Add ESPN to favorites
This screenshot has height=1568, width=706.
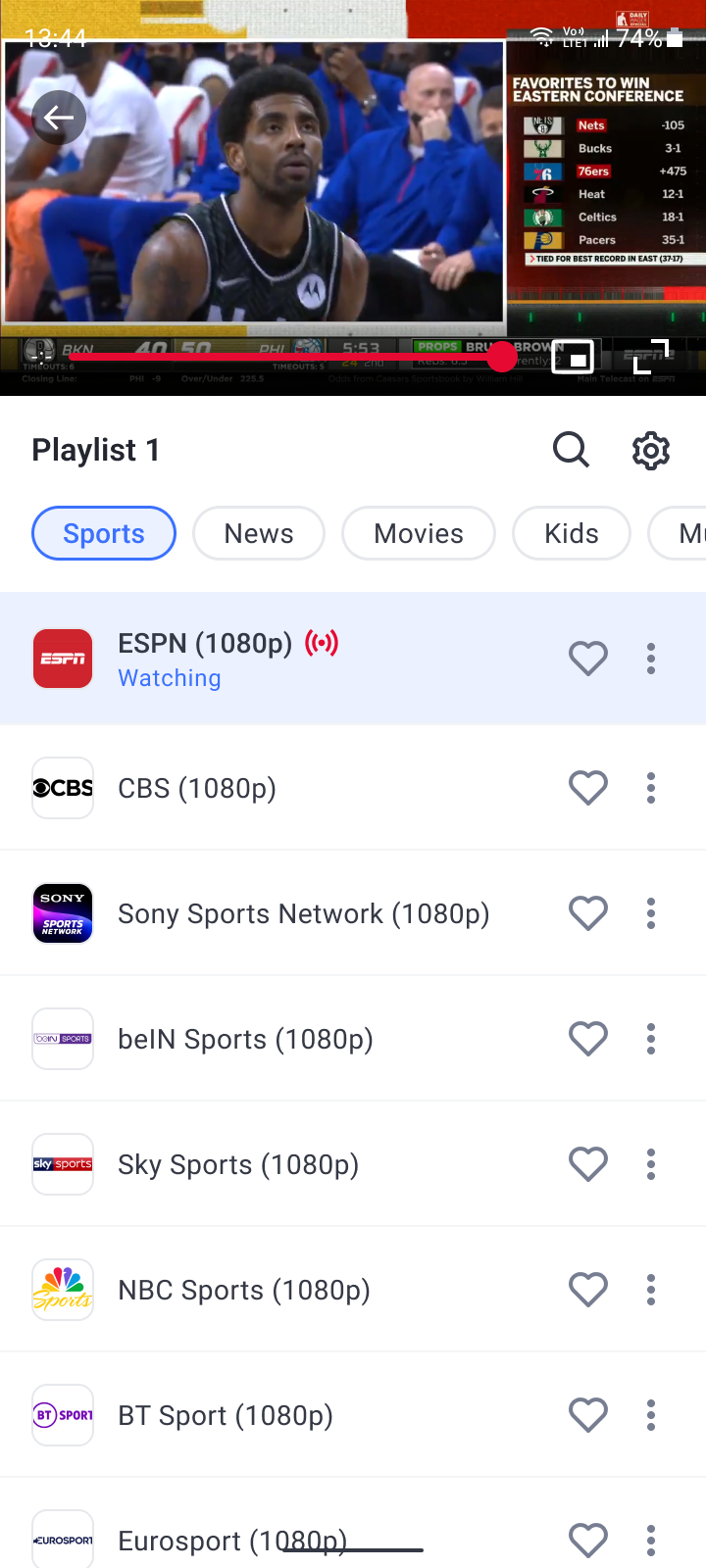tap(588, 659)
